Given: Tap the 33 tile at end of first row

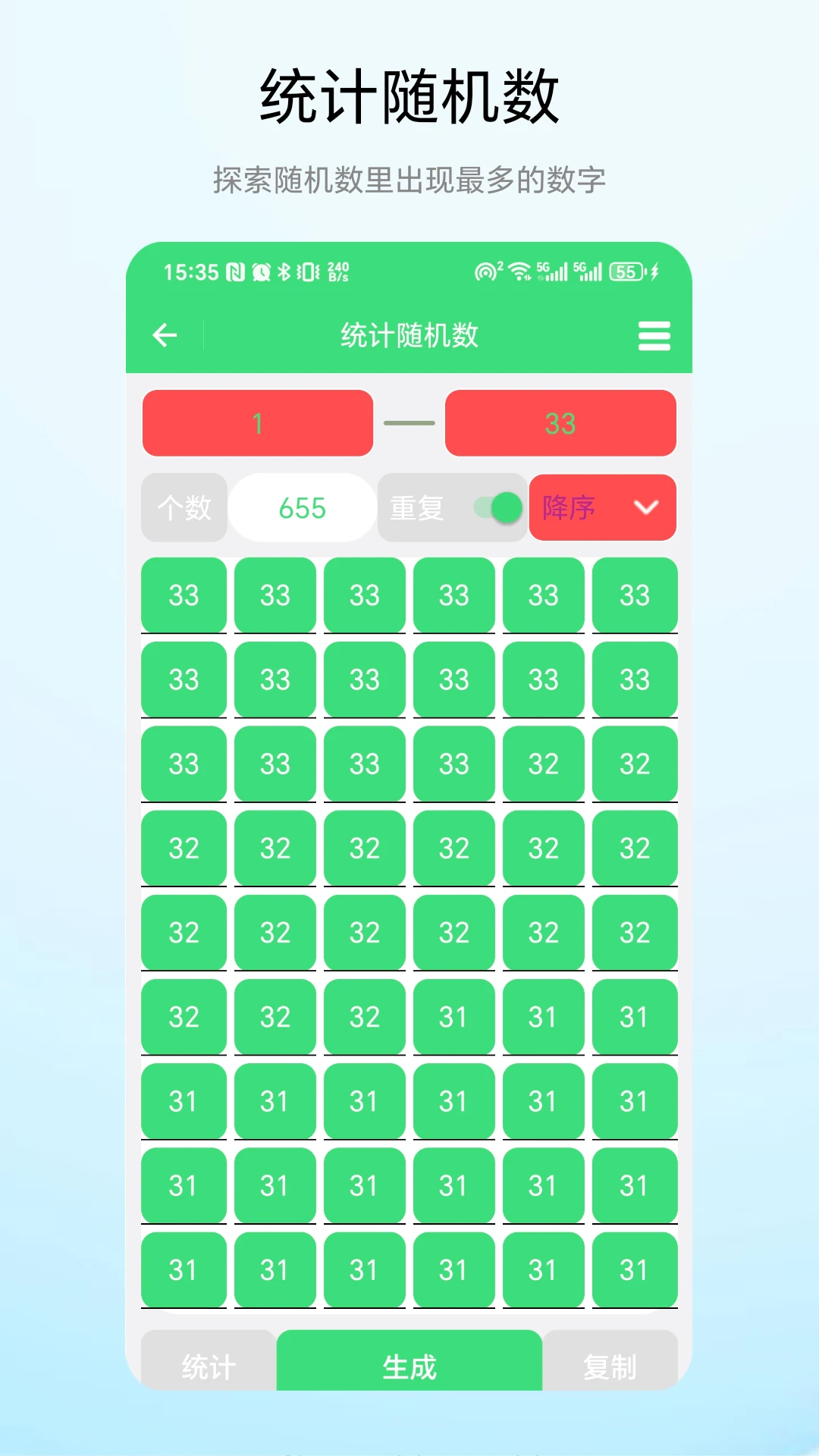Looking at the screenshot, I should (635, 595).
